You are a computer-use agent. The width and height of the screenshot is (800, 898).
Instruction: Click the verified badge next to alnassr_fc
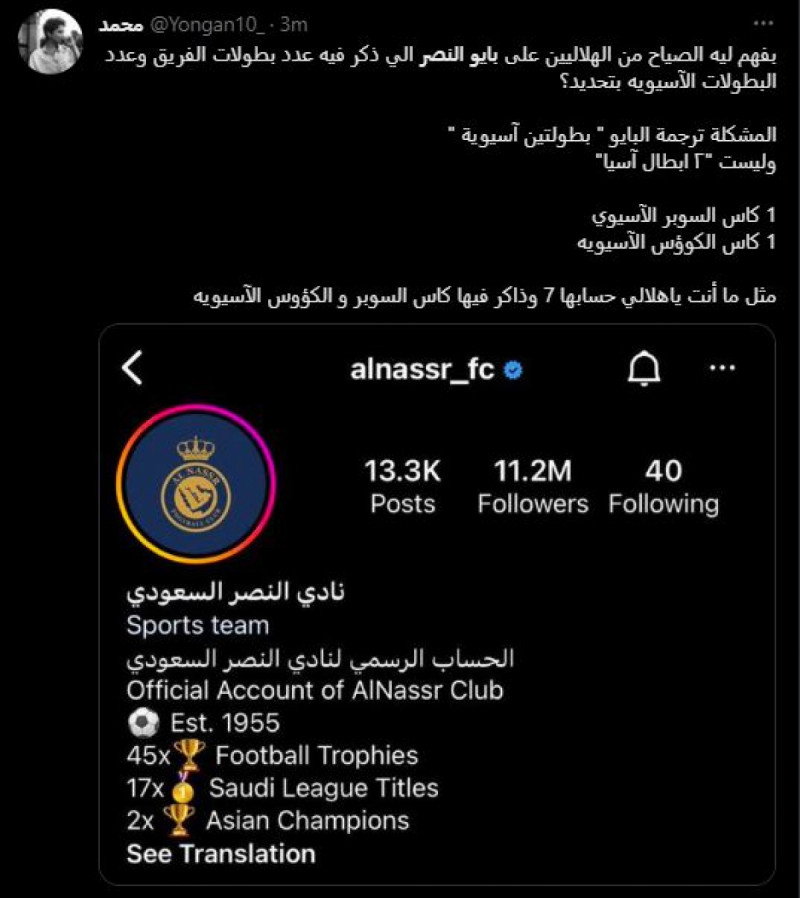(x=514, y=367)
